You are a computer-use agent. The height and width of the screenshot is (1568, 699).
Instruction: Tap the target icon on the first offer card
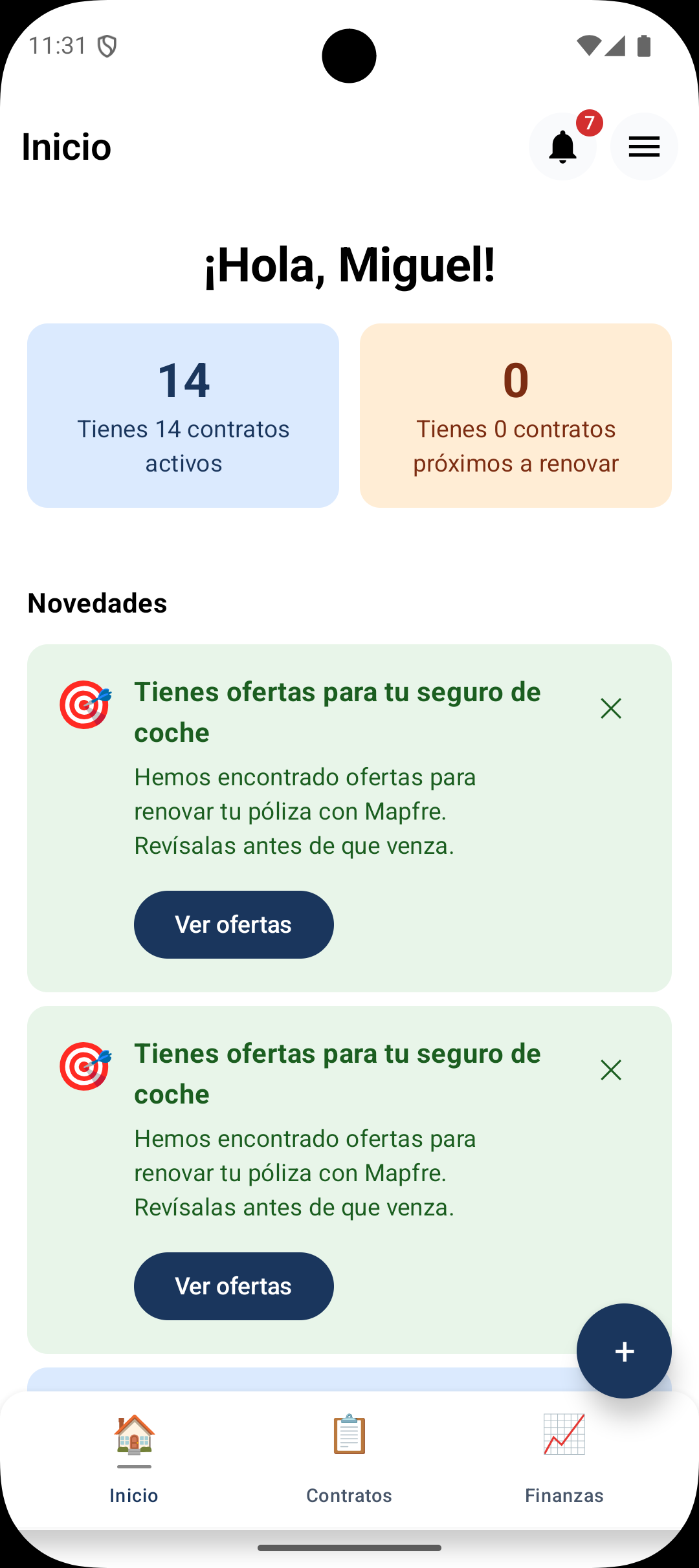[x=85, y=706]
